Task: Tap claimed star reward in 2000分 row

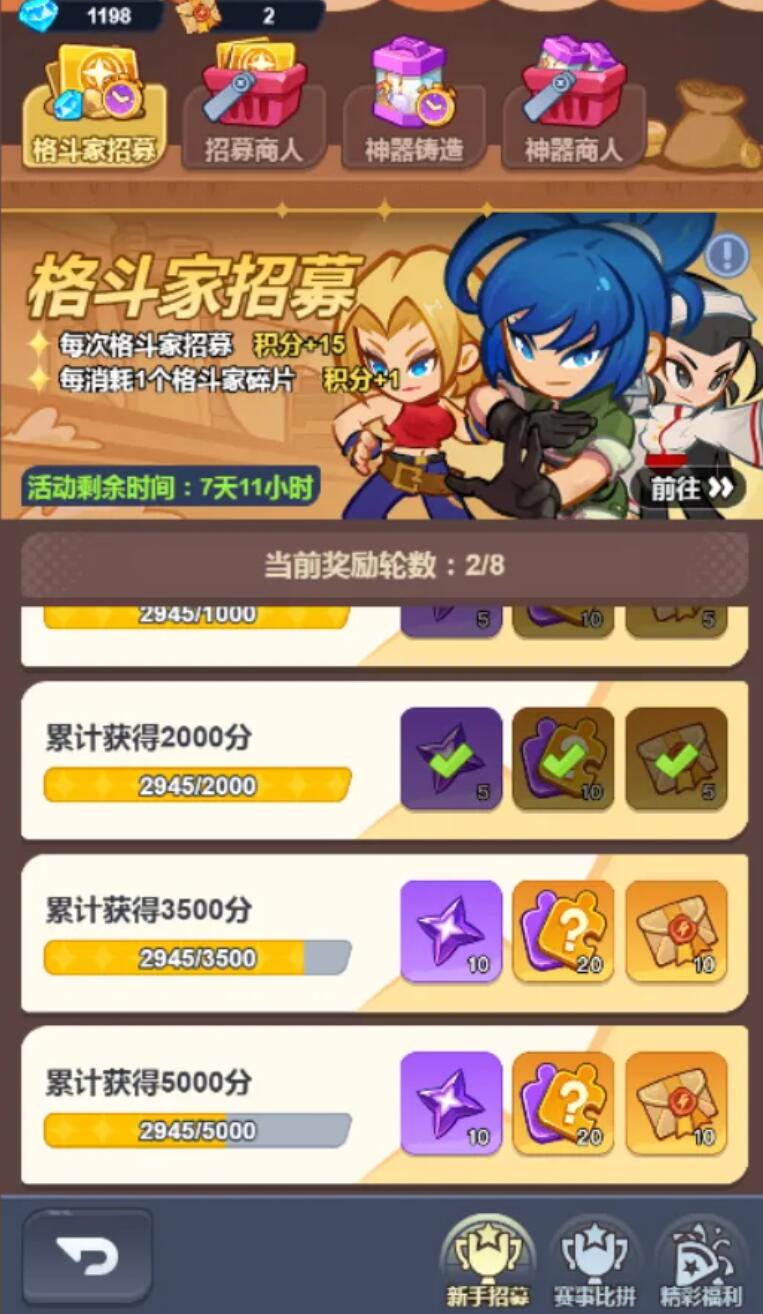Action: tap(451, 758)
